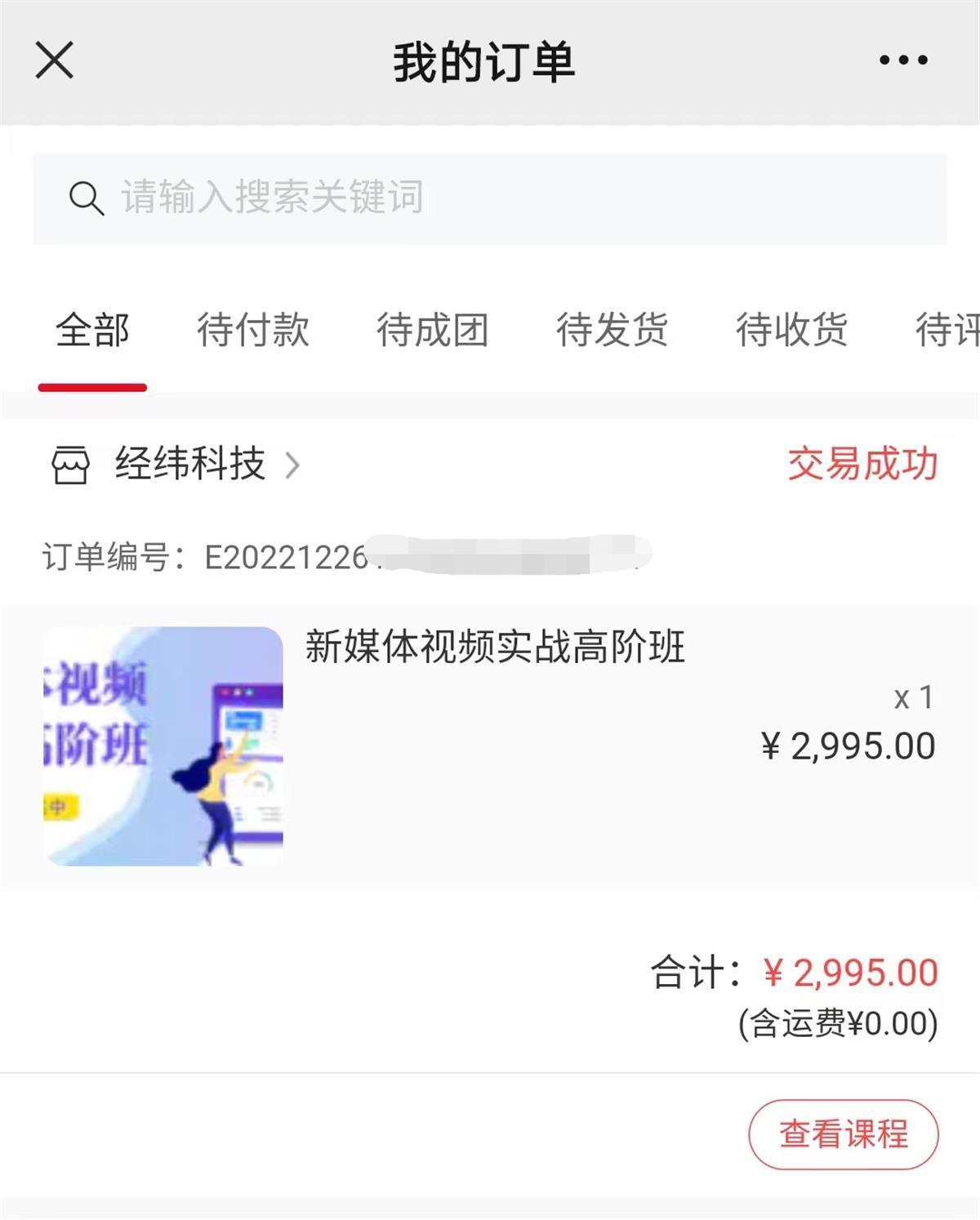Switch to the 待发货 tab
Viewport: 980px width, 1220px height.
[612, 330]
